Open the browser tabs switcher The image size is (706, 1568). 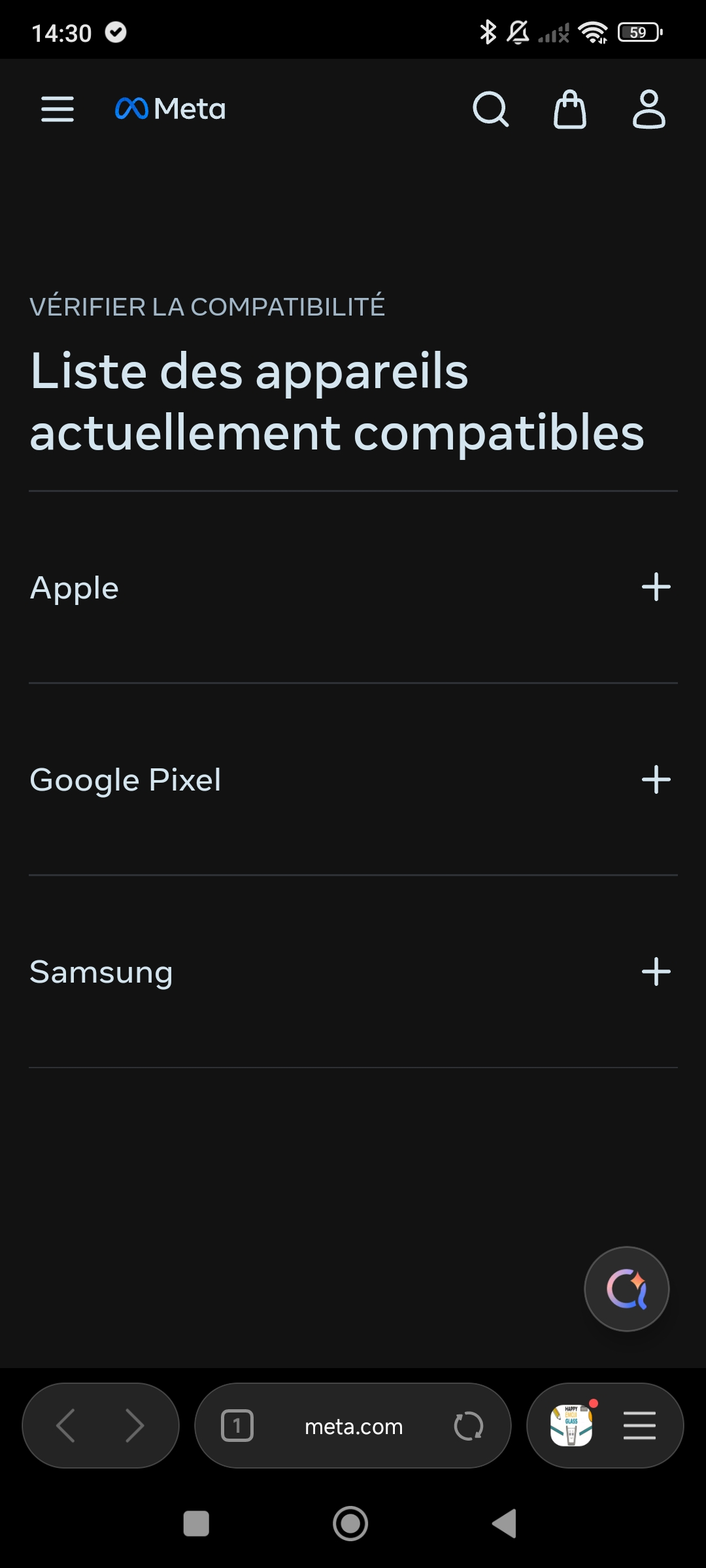(x=237, y=1426)
